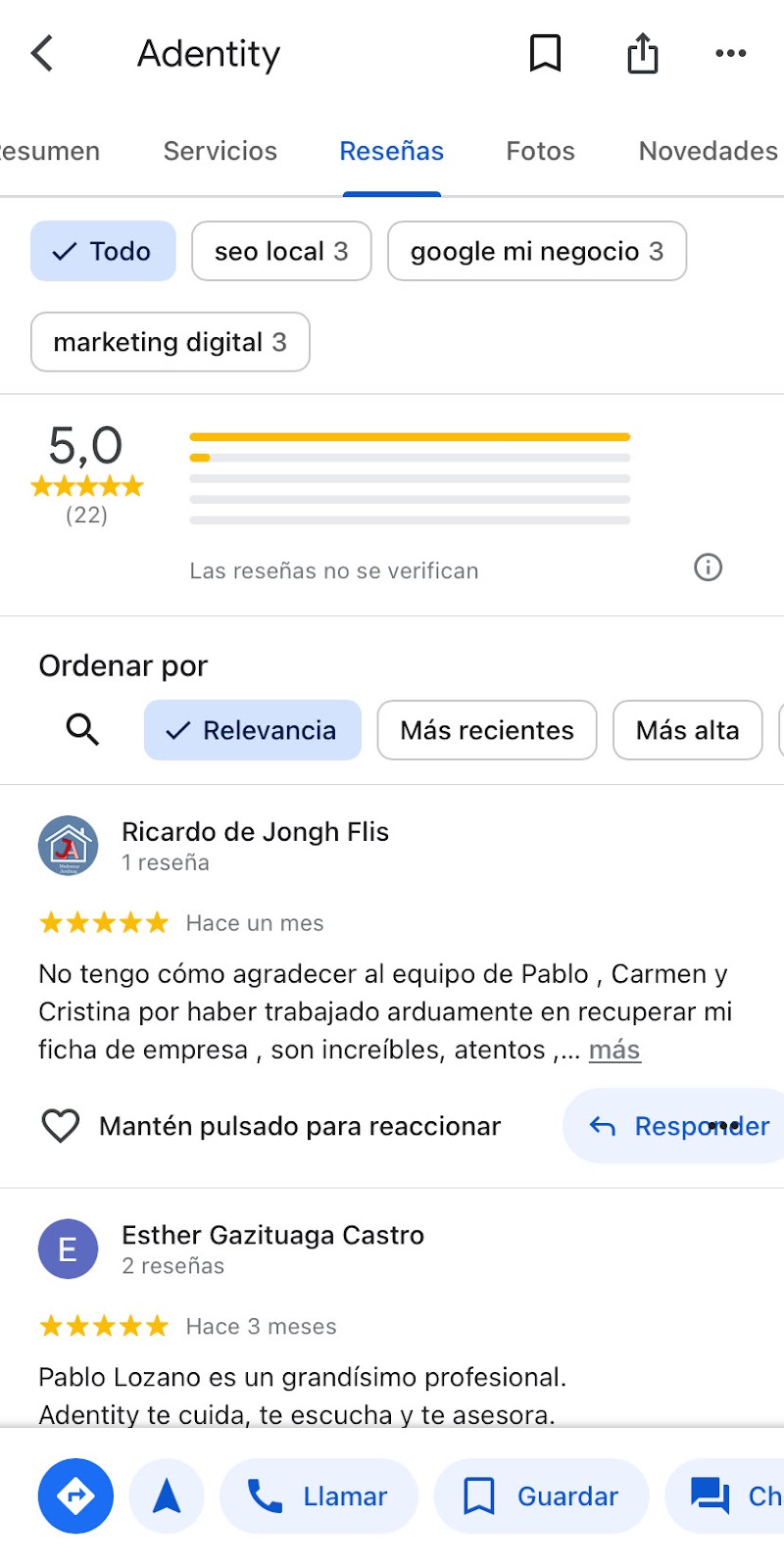
Task: Filter reviews by google mi negocio
Action: (x=536, y=252)
